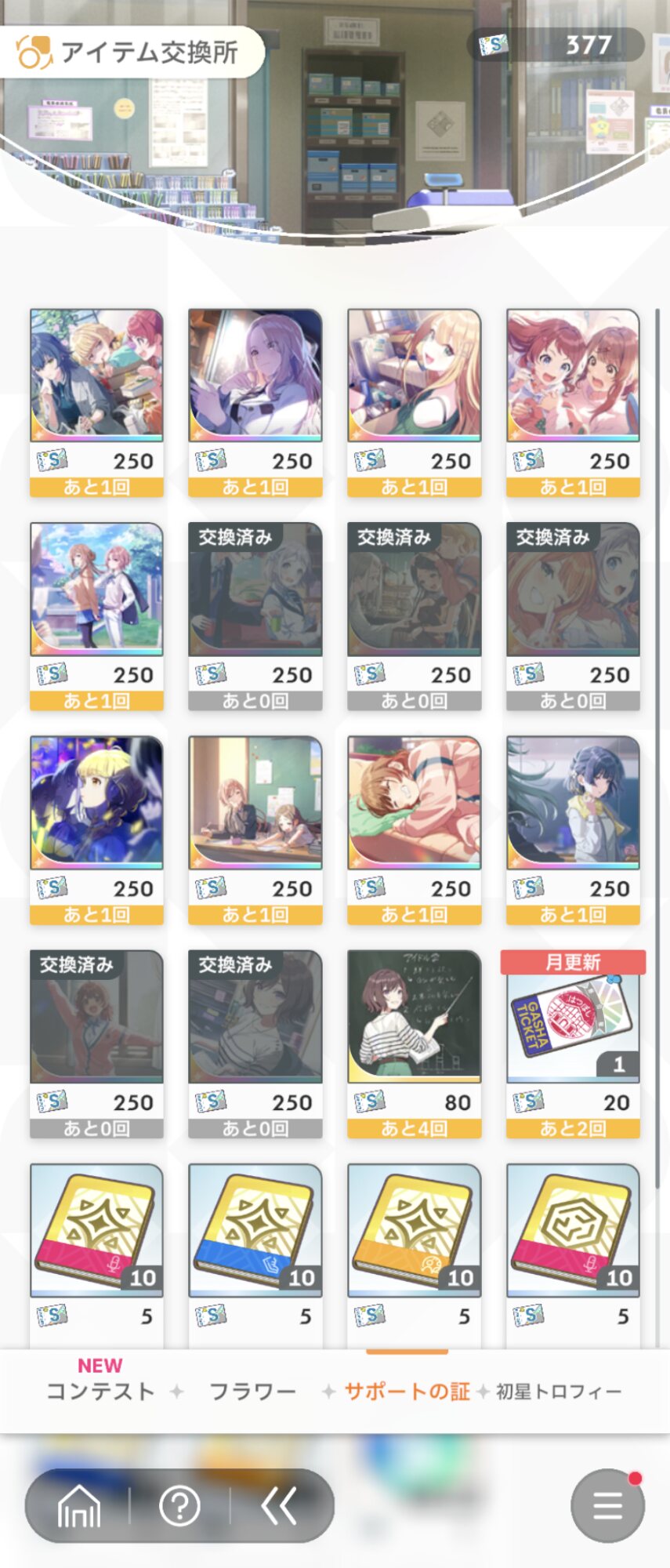Open the dark-haired girl with yellow scarf card
The width and height of the screenshot is (670, 1568).
(x=573, y=830)
